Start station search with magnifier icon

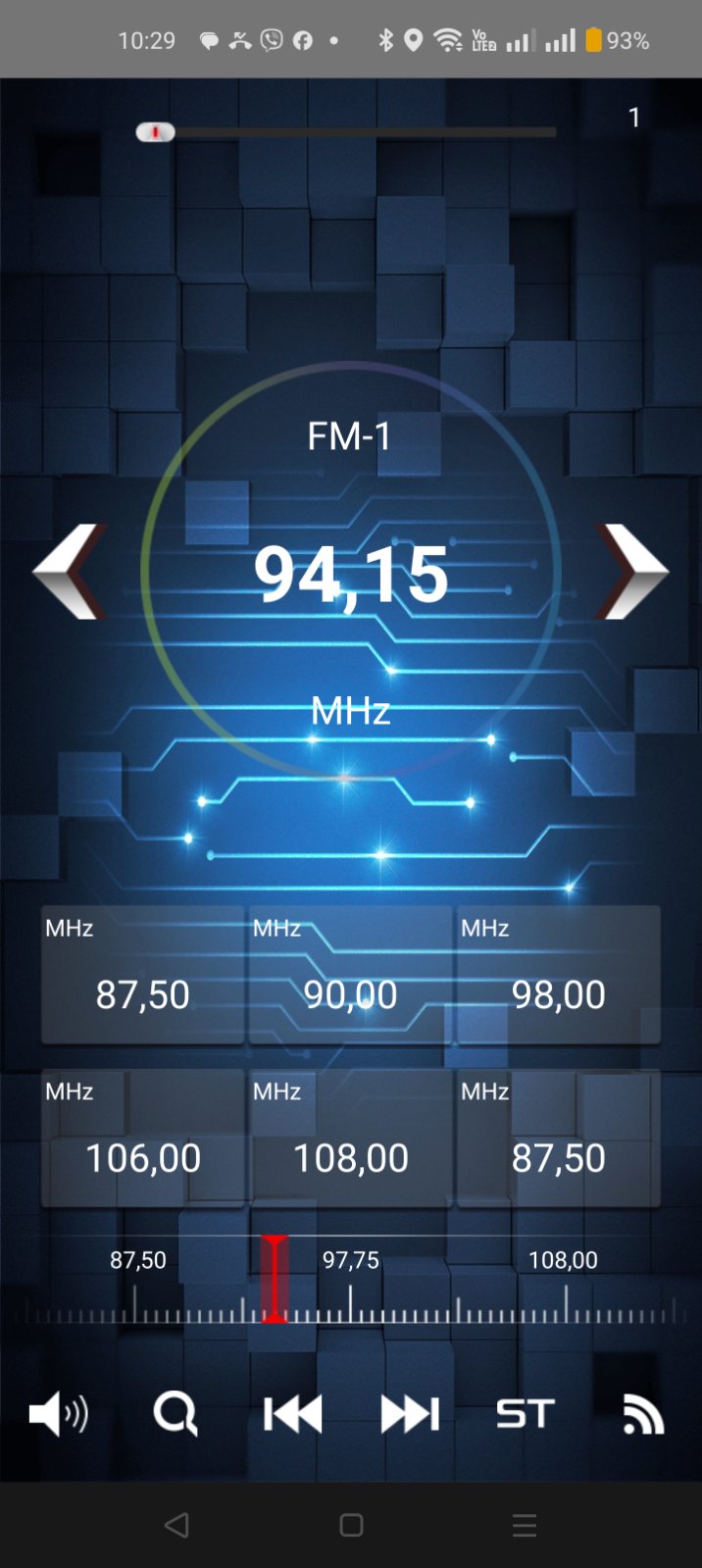pos(175,1414)
